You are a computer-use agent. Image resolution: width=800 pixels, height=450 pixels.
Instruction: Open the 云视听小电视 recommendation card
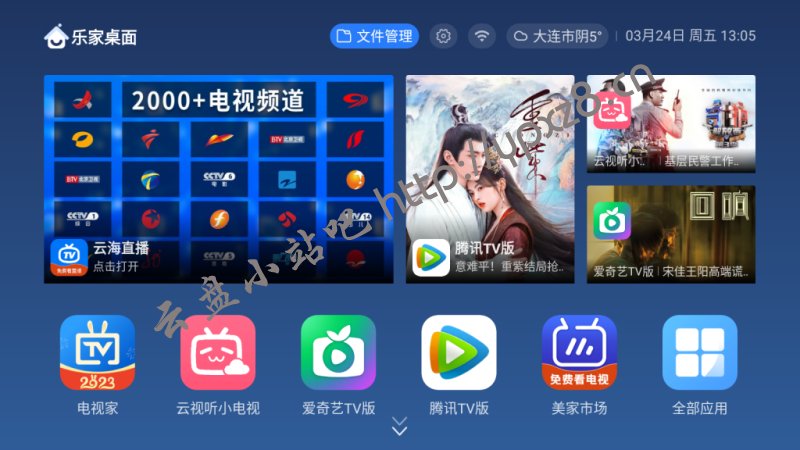[x=671, y=124]
